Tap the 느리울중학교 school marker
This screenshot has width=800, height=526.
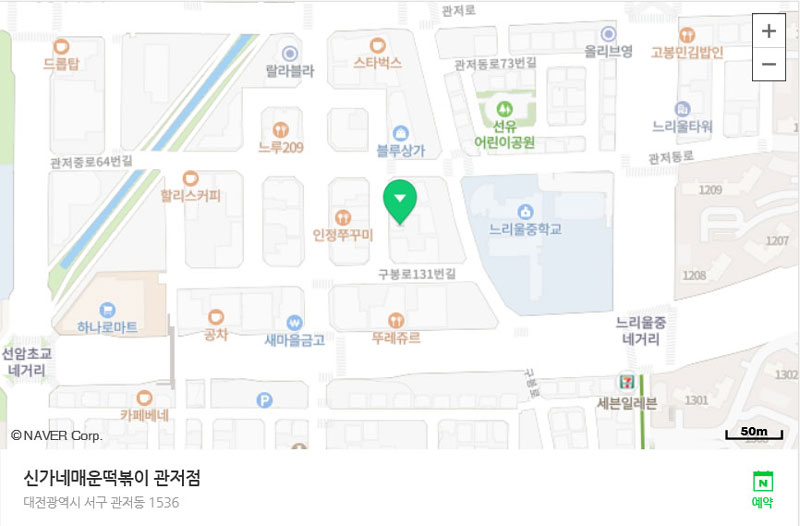click(x=525, y=211)
